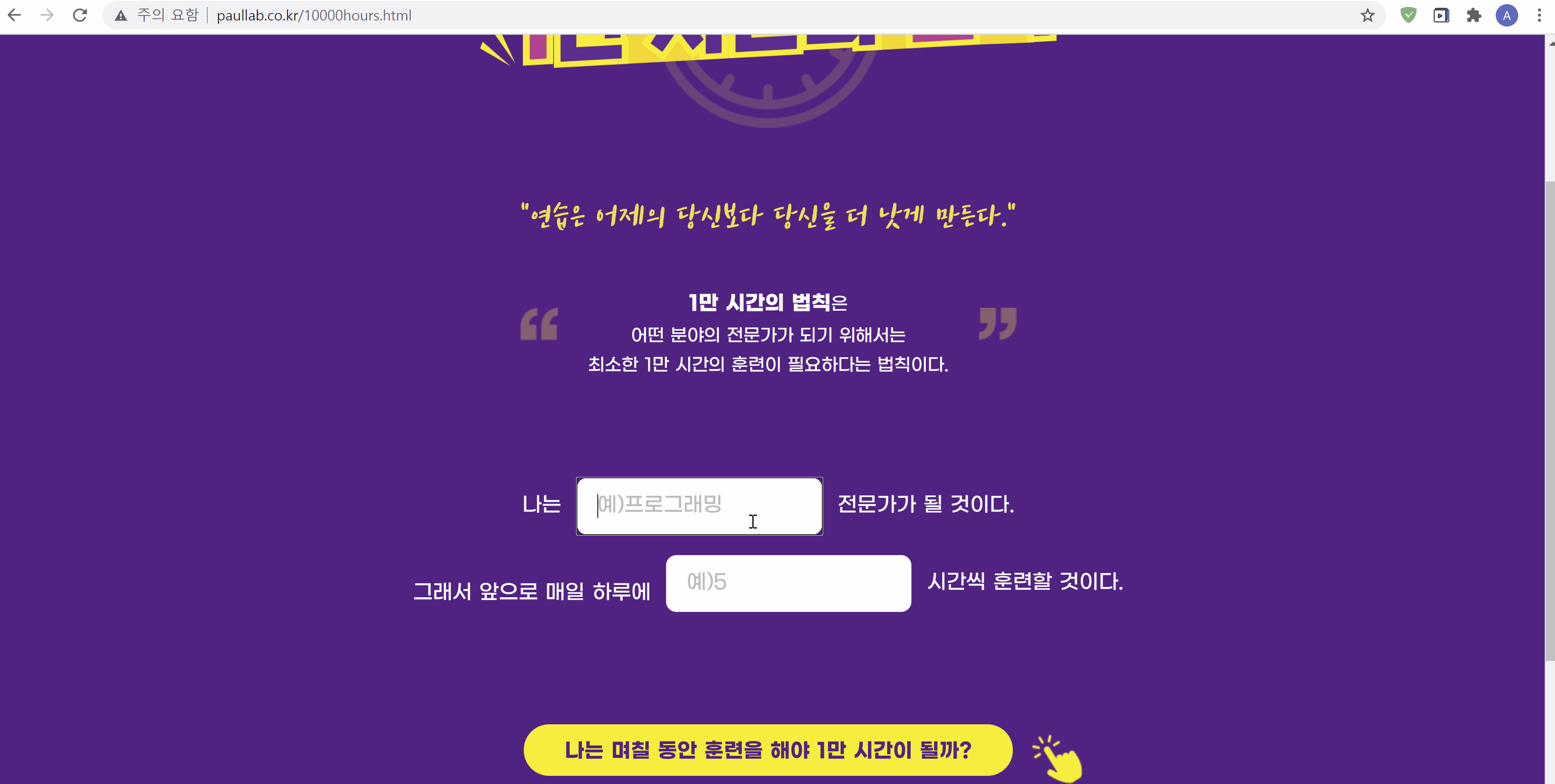Click the yellow 1만 시간 calculation button
Viewport: 1555px width, 784px height.
(767, 750)
